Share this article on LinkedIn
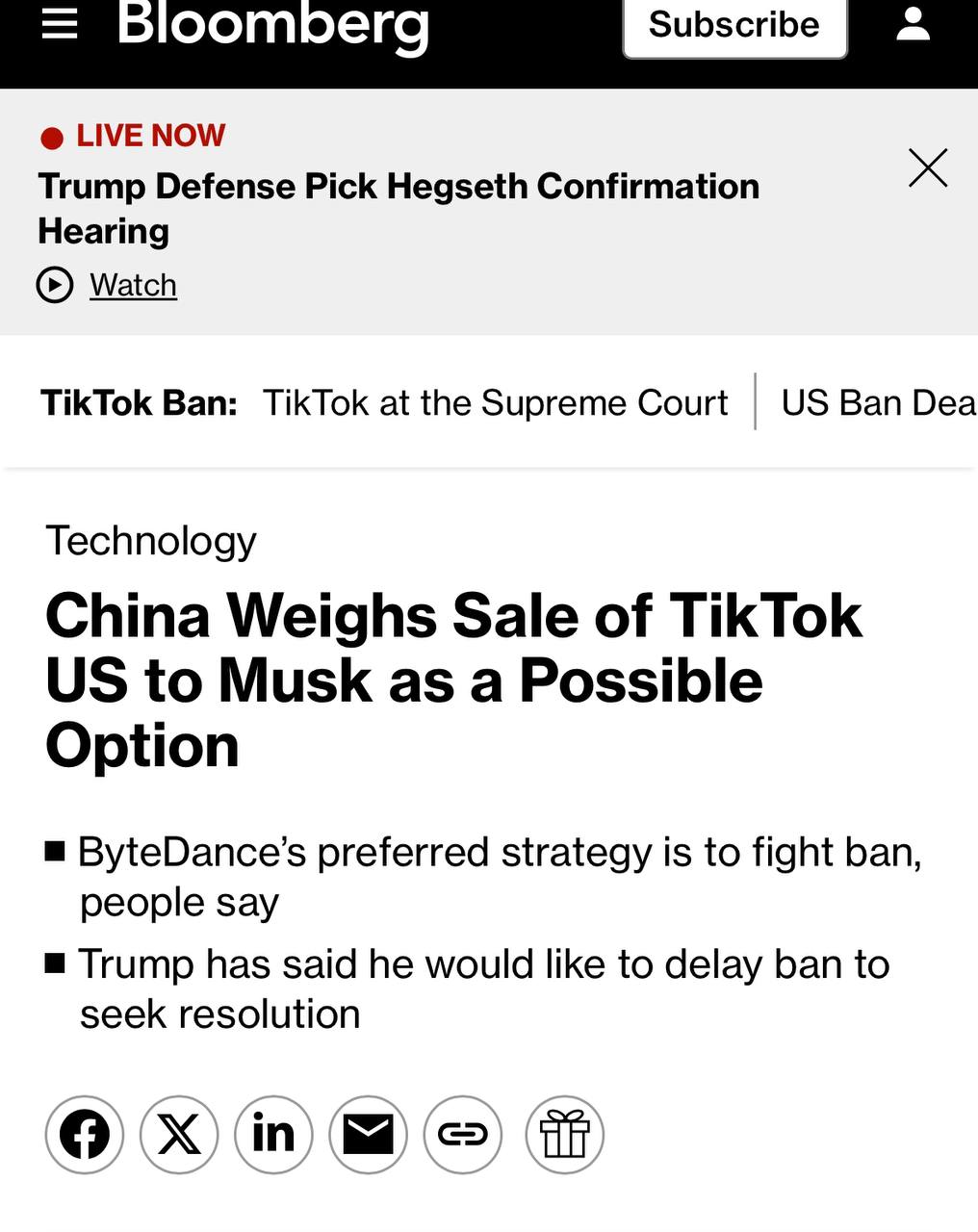 click(x=273, y=1135)
